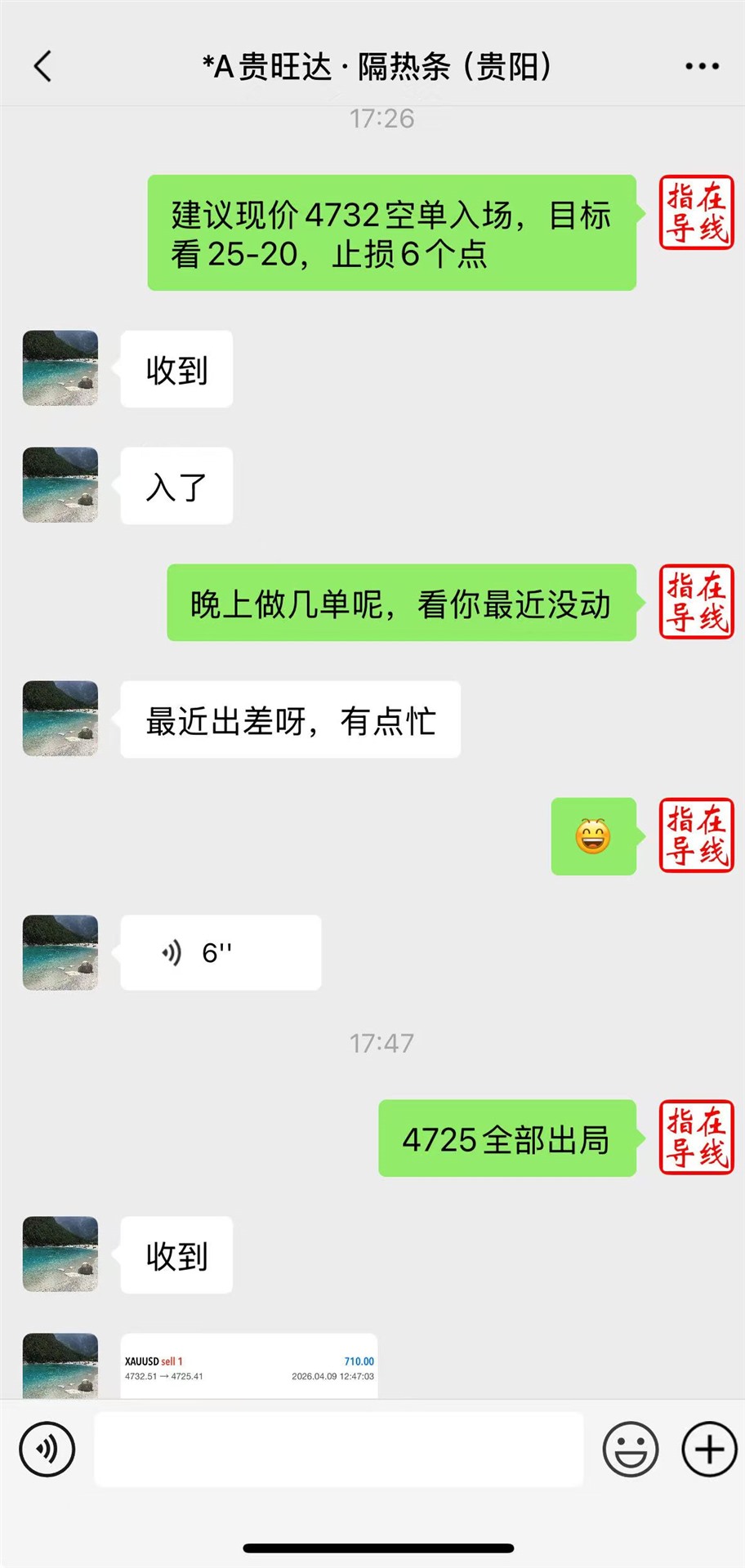Select the message 建议现价4732空单入场

coord(391,232)
